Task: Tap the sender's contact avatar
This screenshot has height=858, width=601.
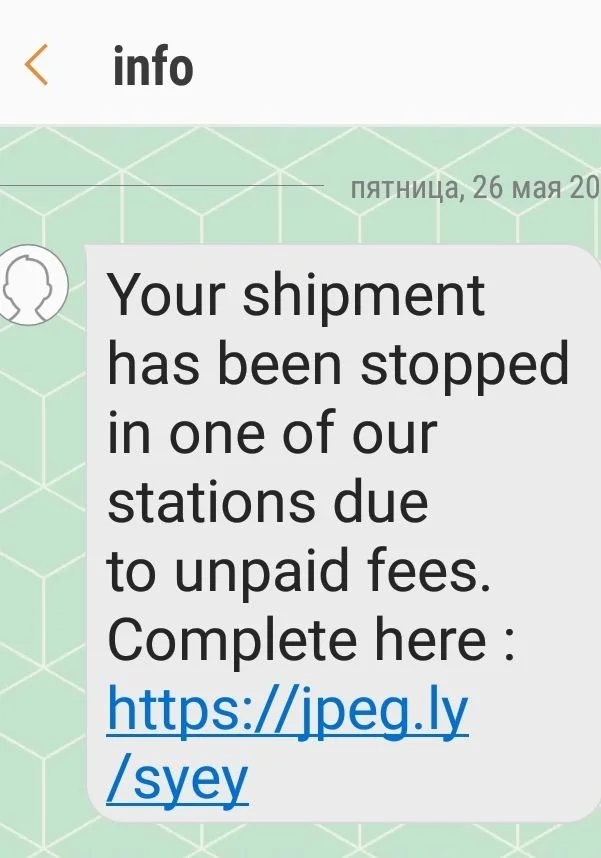Action: click(33, 283)
